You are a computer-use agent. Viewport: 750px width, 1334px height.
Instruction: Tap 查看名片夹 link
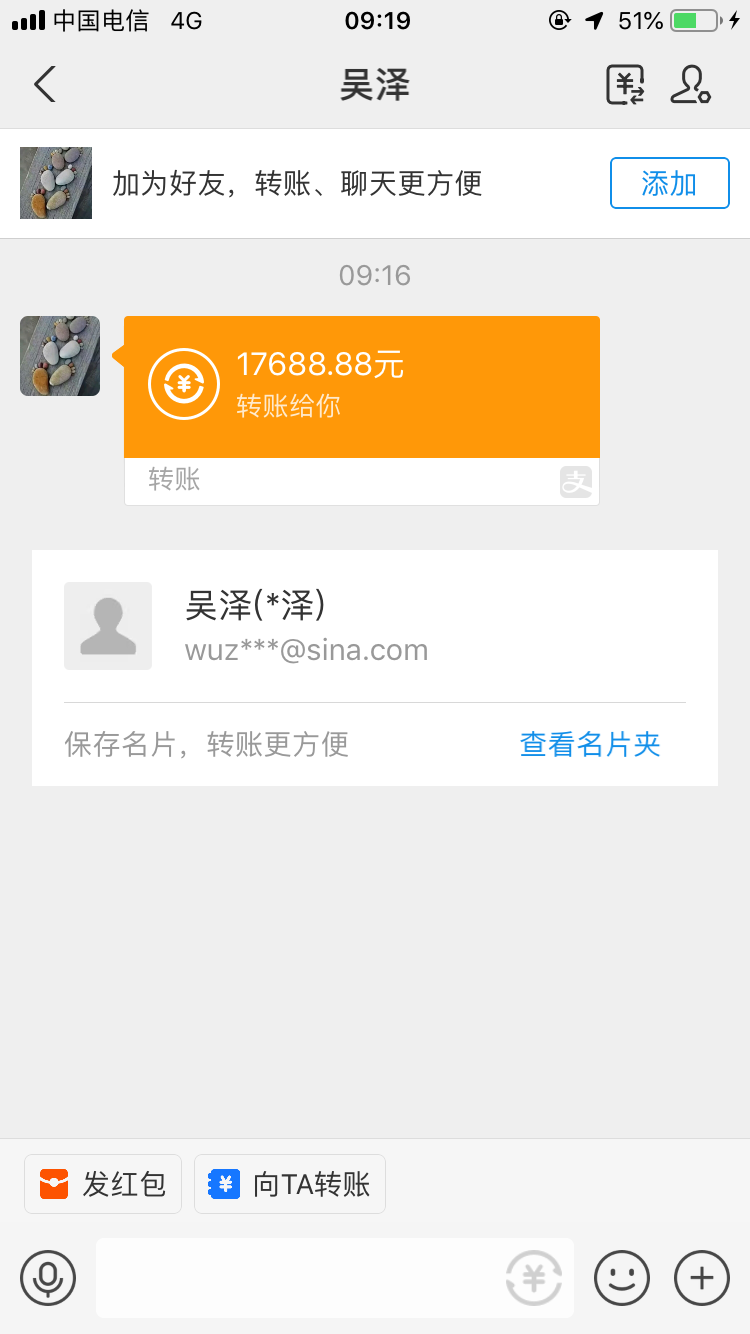coord(590,744)
